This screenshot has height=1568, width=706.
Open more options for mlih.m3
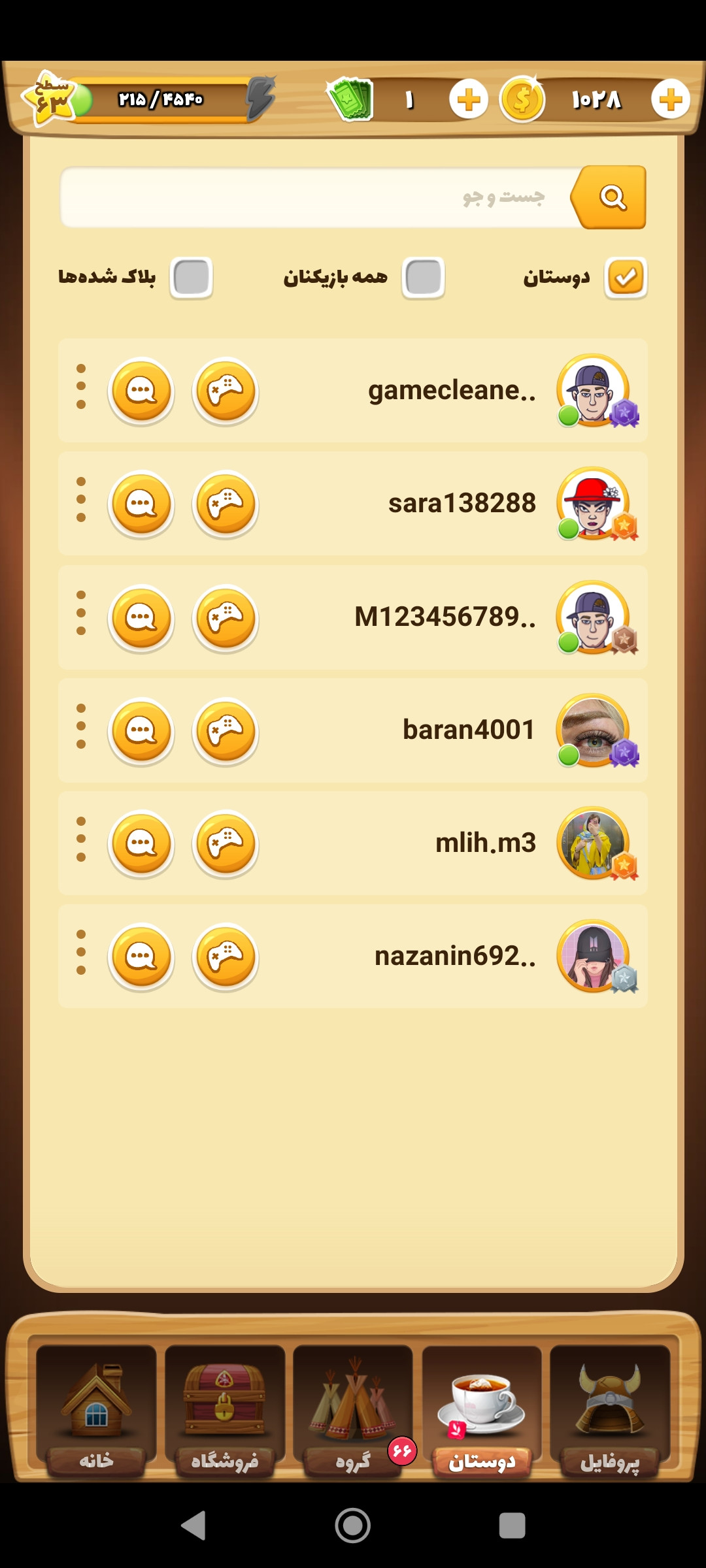click(x=81, y=840)
